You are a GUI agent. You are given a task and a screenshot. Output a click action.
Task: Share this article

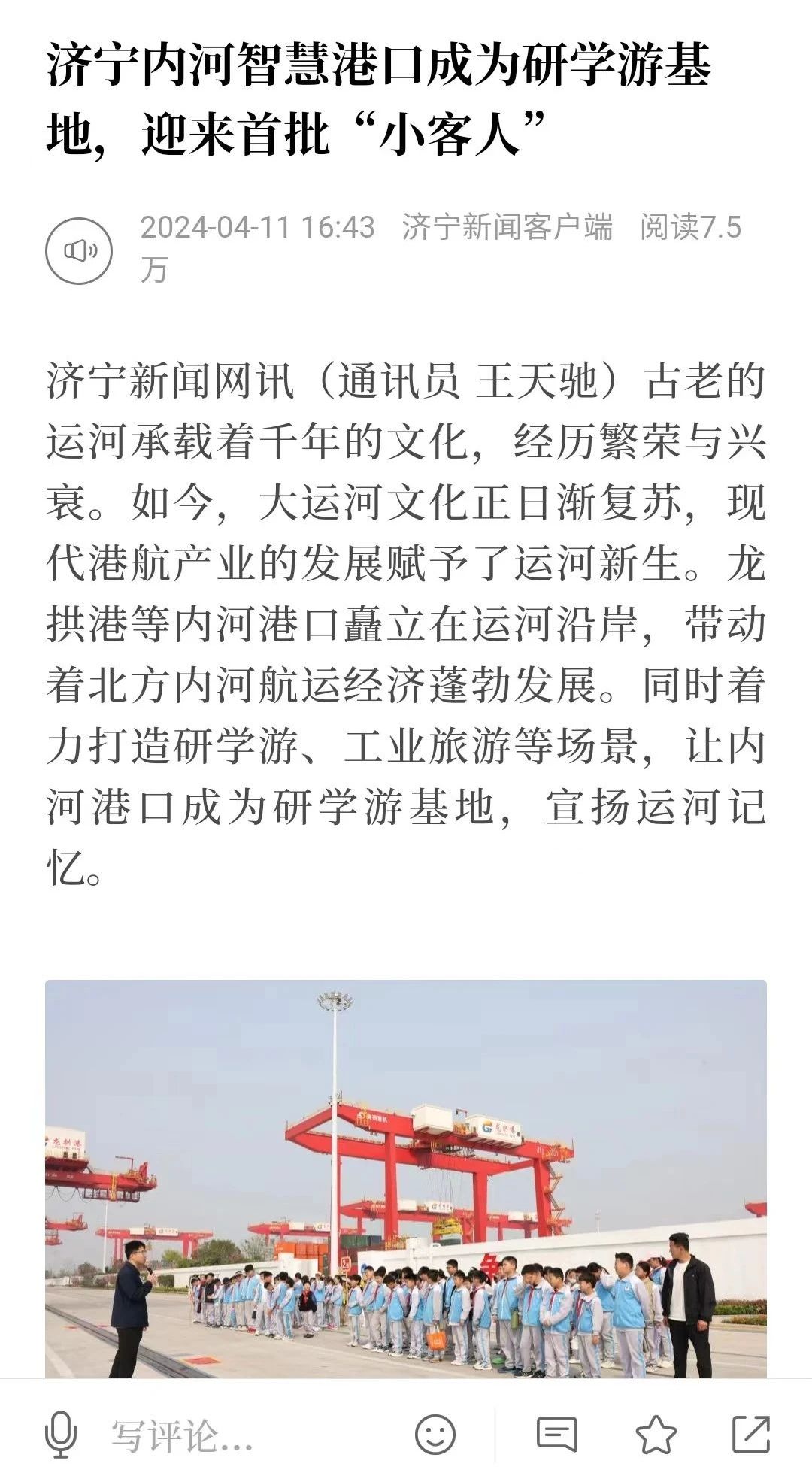coord(751,1435)
